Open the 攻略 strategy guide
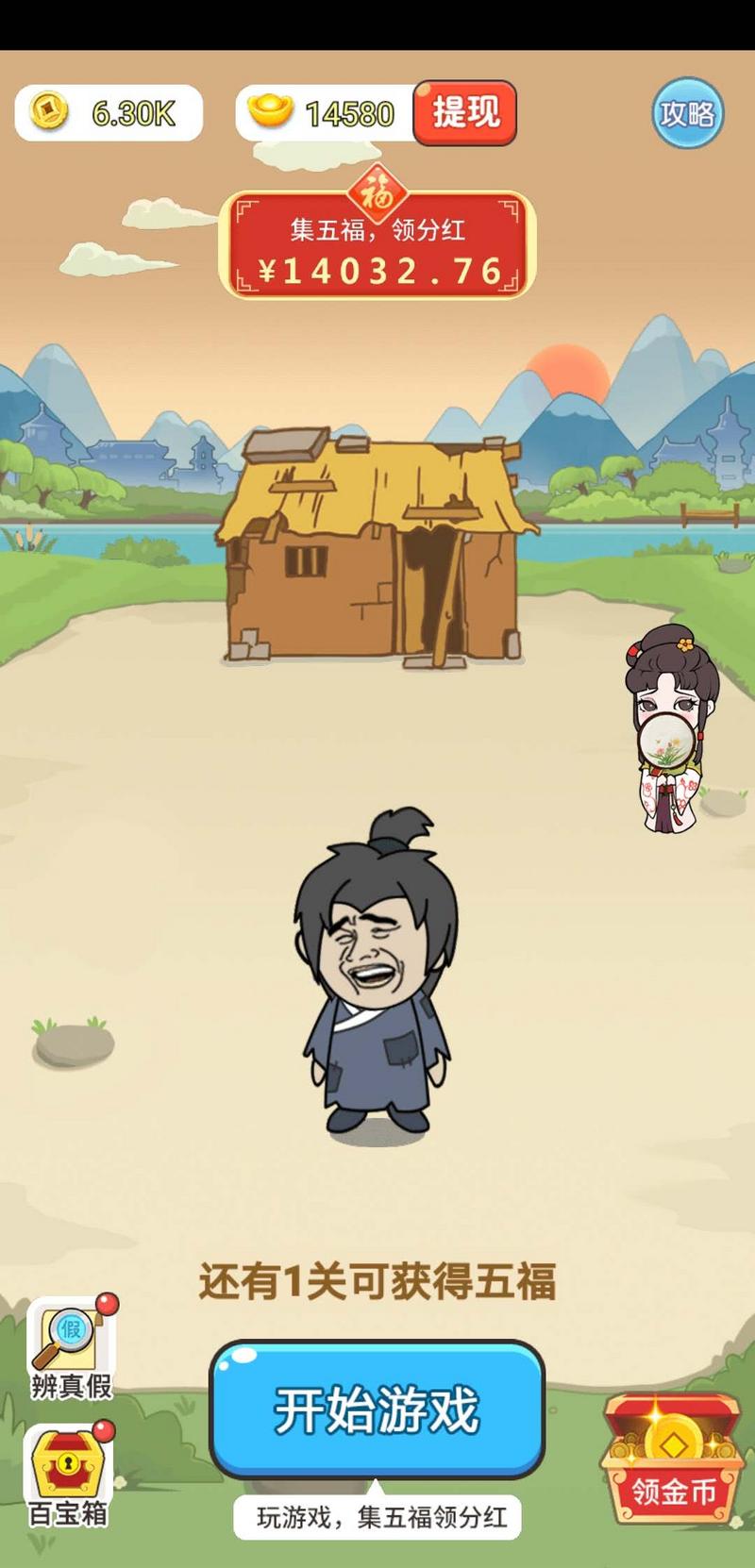 (688, 114)
